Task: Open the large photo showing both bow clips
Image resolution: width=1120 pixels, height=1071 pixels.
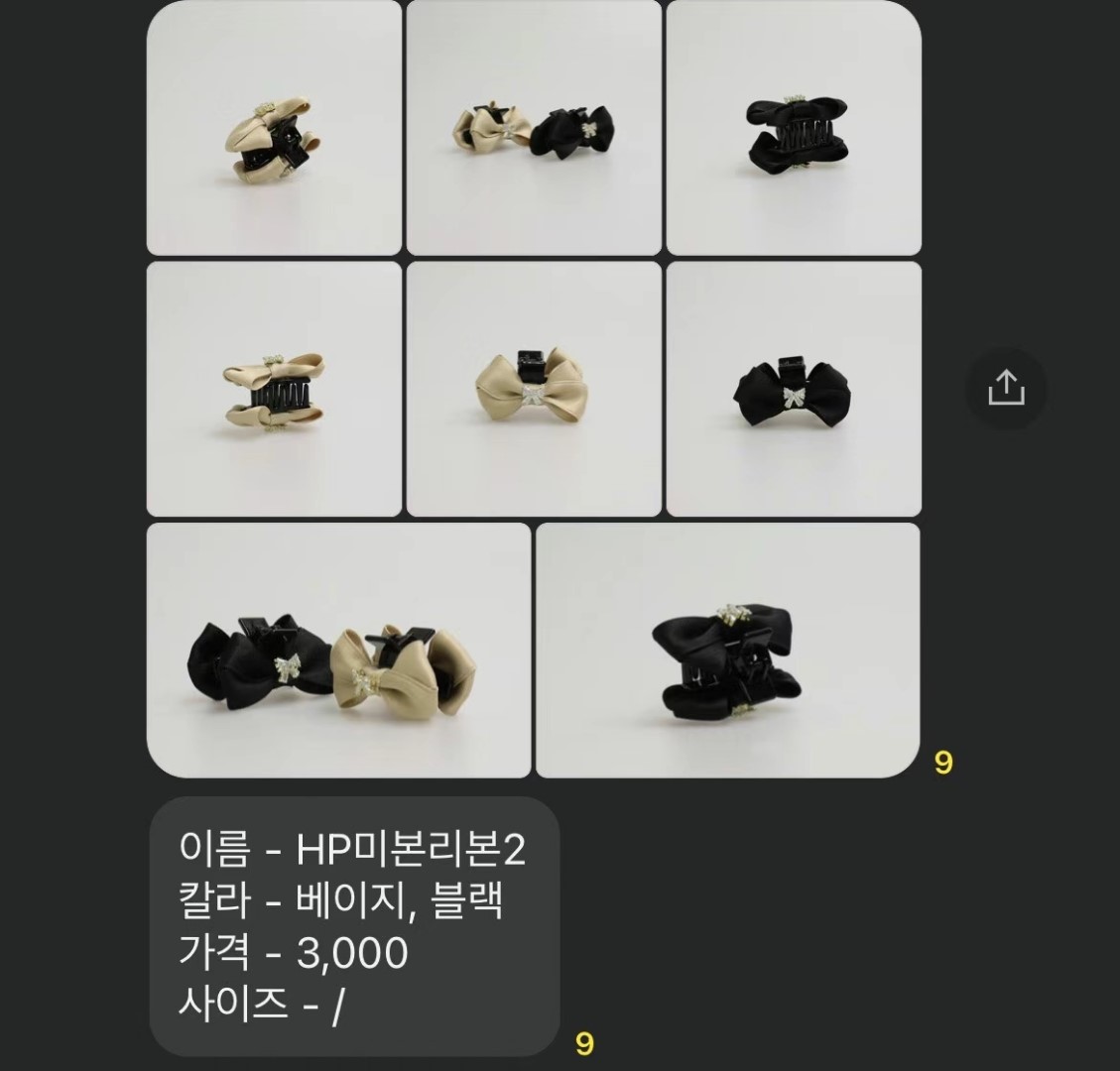Action: [338, 650]
